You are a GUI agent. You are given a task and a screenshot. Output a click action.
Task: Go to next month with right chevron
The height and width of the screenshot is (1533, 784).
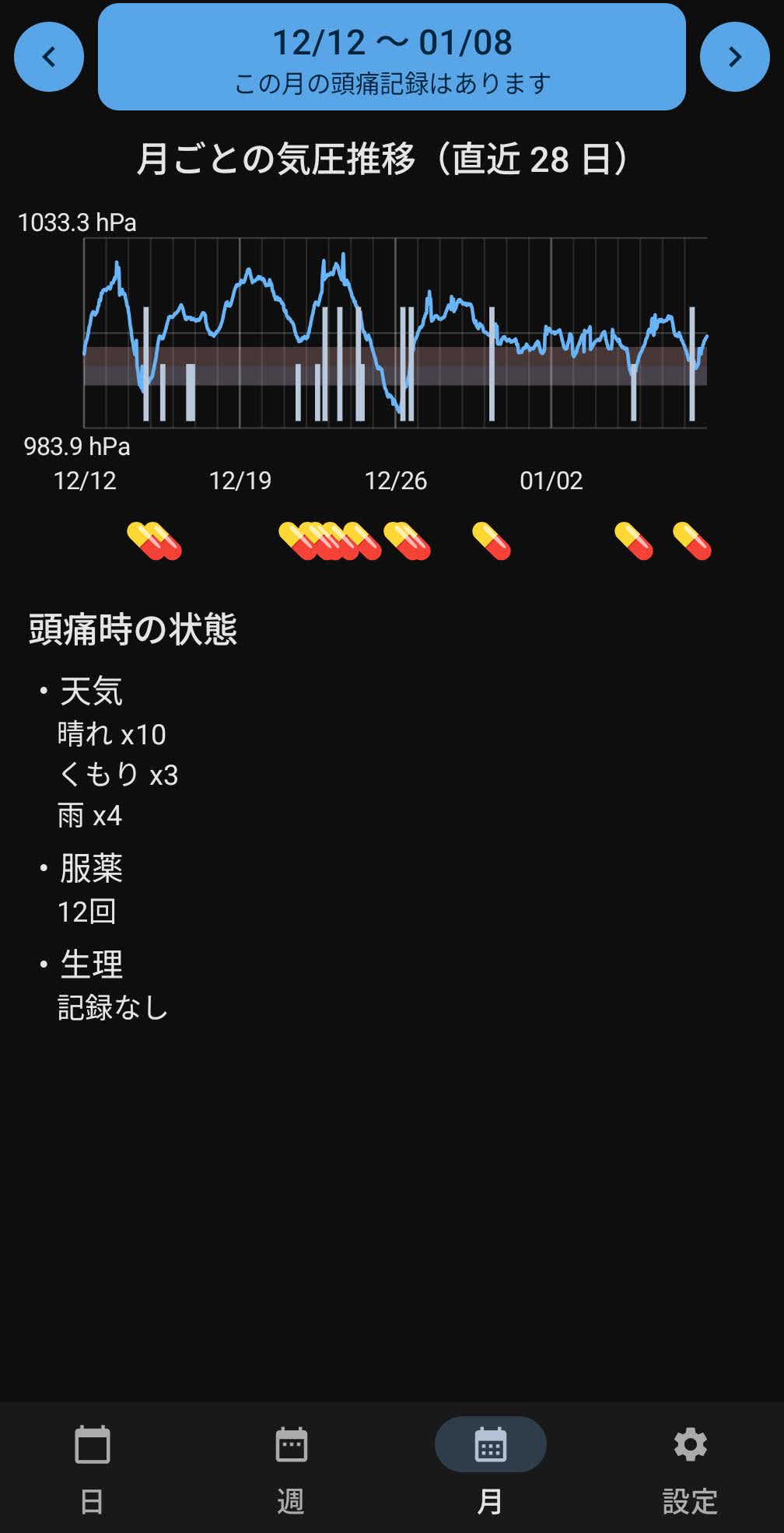pyautogui.click(x=734, y=56)
